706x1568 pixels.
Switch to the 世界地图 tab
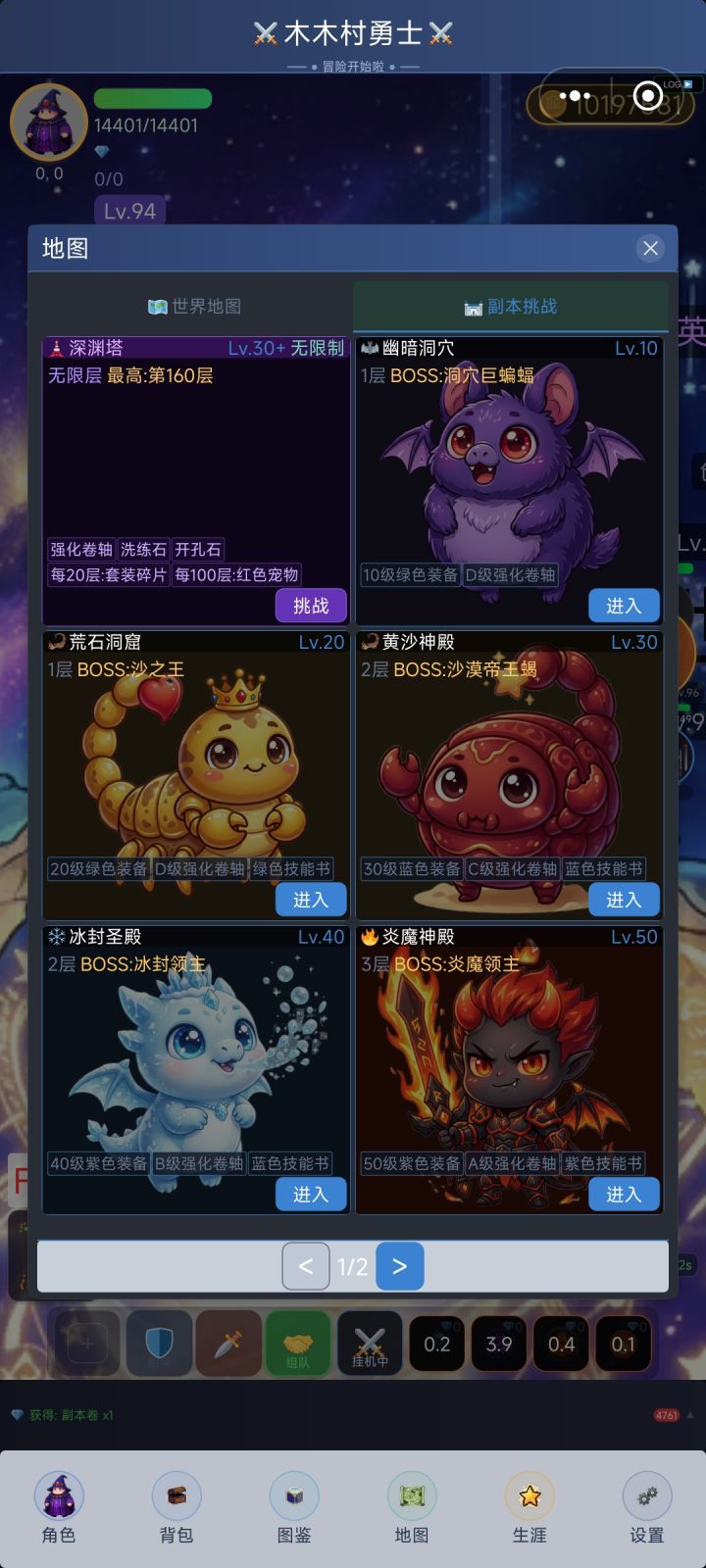click(x=196, y=307)
